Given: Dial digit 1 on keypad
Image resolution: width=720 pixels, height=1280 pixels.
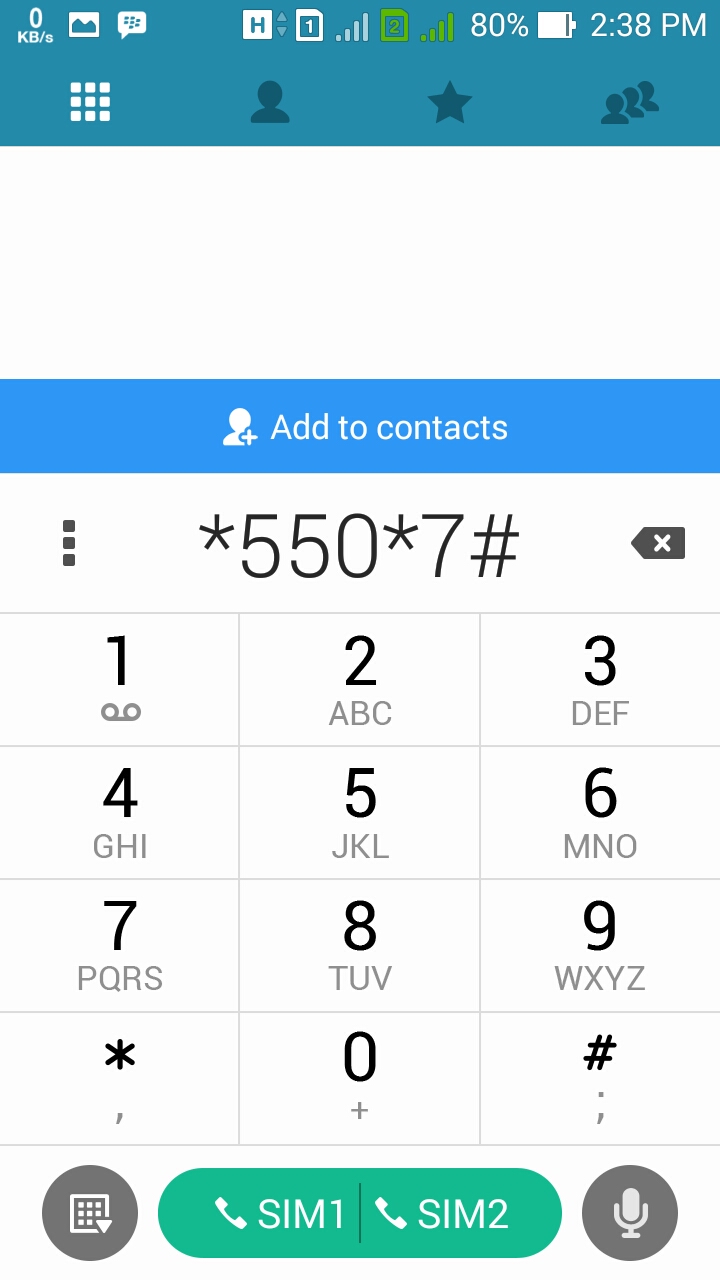Looking at the screenshot, I should [x=120, y=680].
